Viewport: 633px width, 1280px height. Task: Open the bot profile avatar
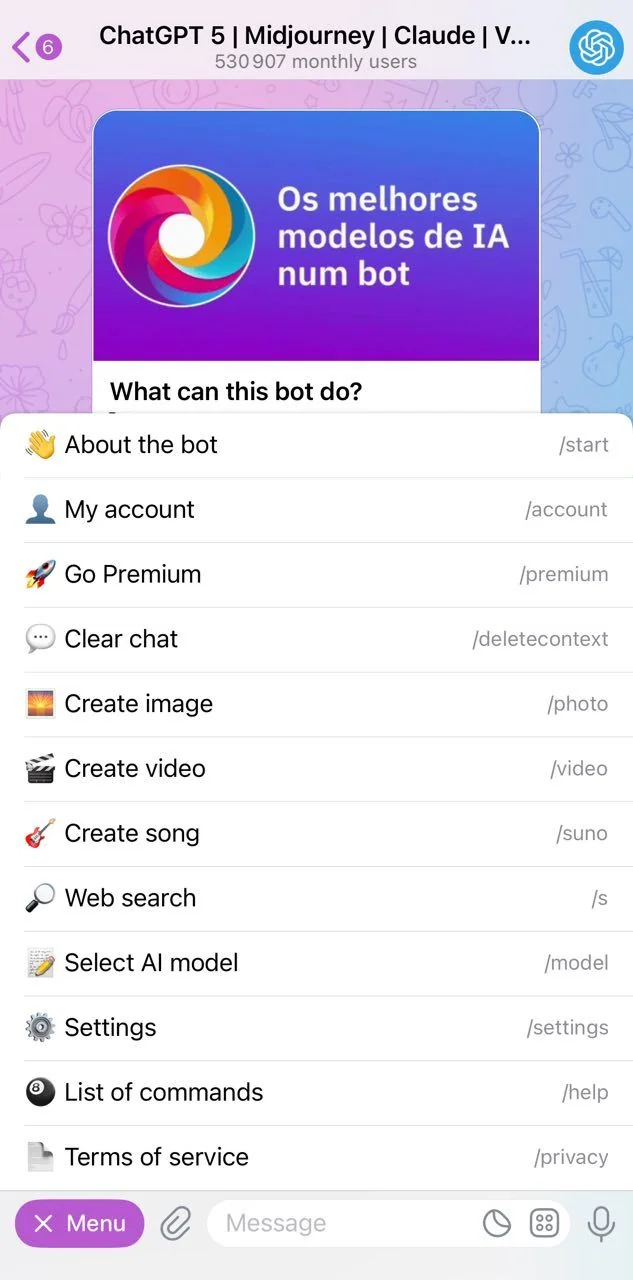click(x=596, y=47)
